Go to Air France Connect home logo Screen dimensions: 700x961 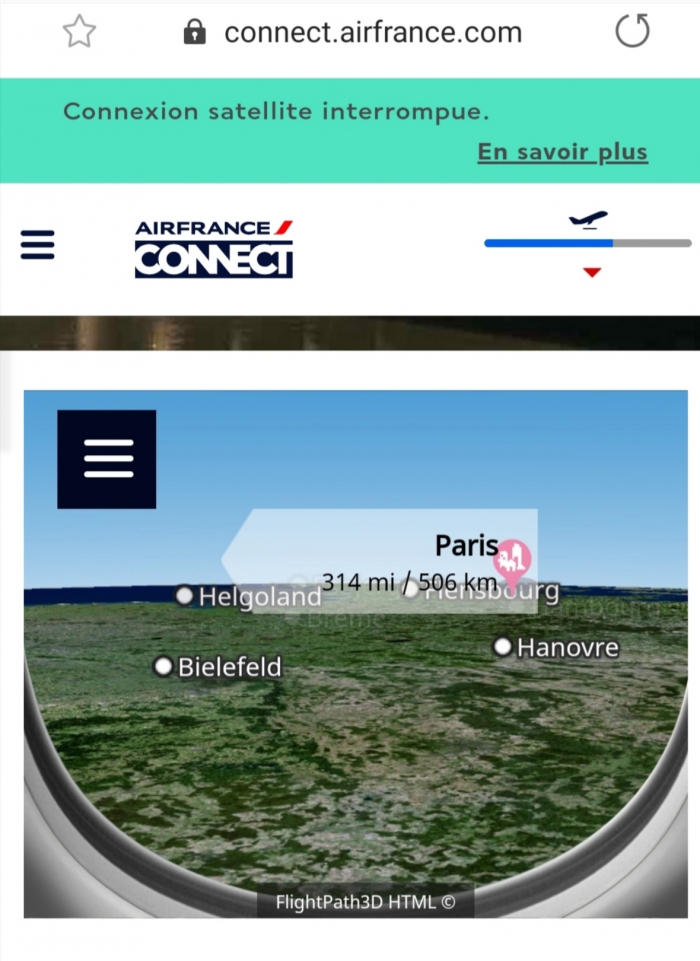(214, 248)
